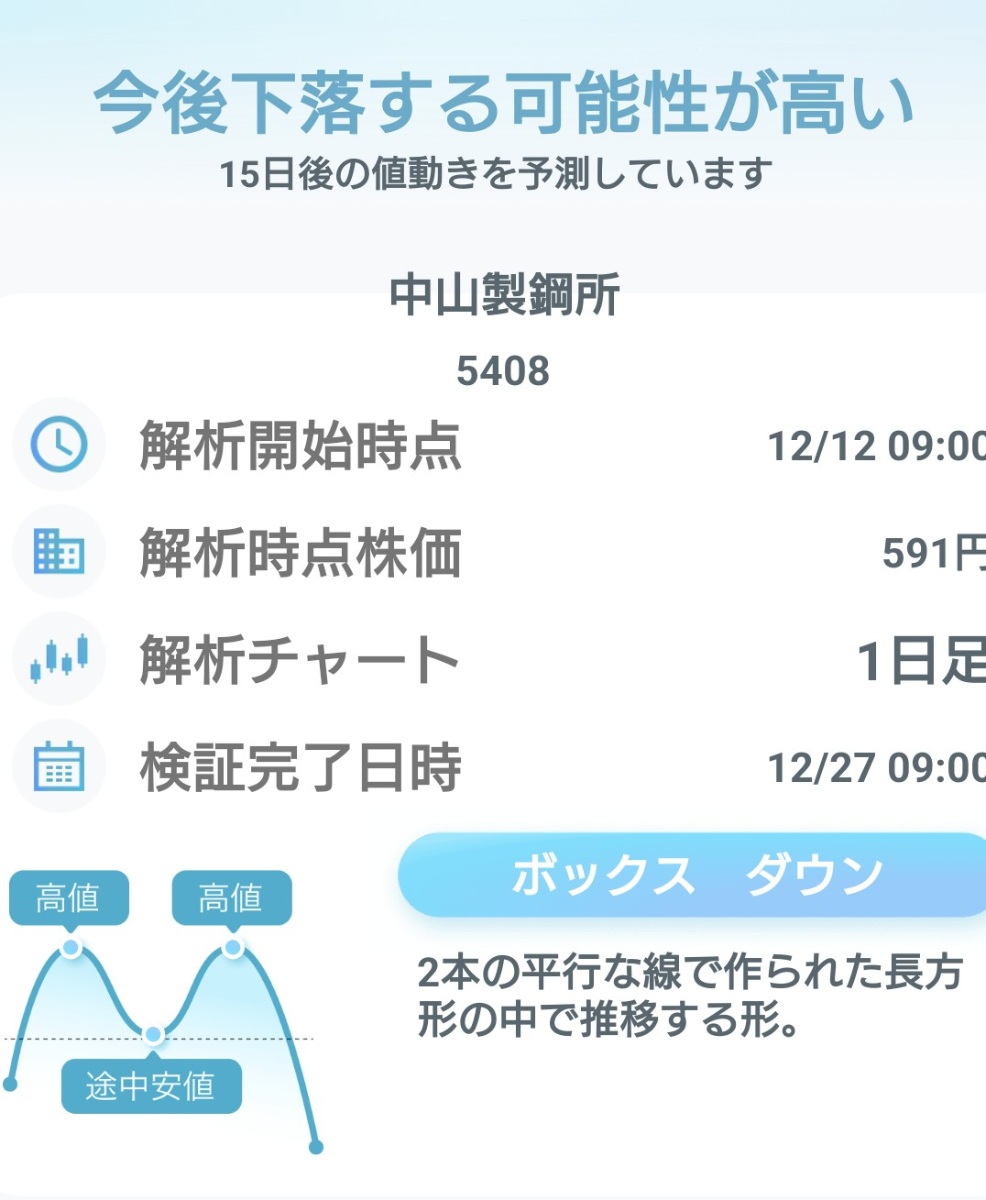Select the right 高値 marker label

pyautogui.click(x=232, y=898)
